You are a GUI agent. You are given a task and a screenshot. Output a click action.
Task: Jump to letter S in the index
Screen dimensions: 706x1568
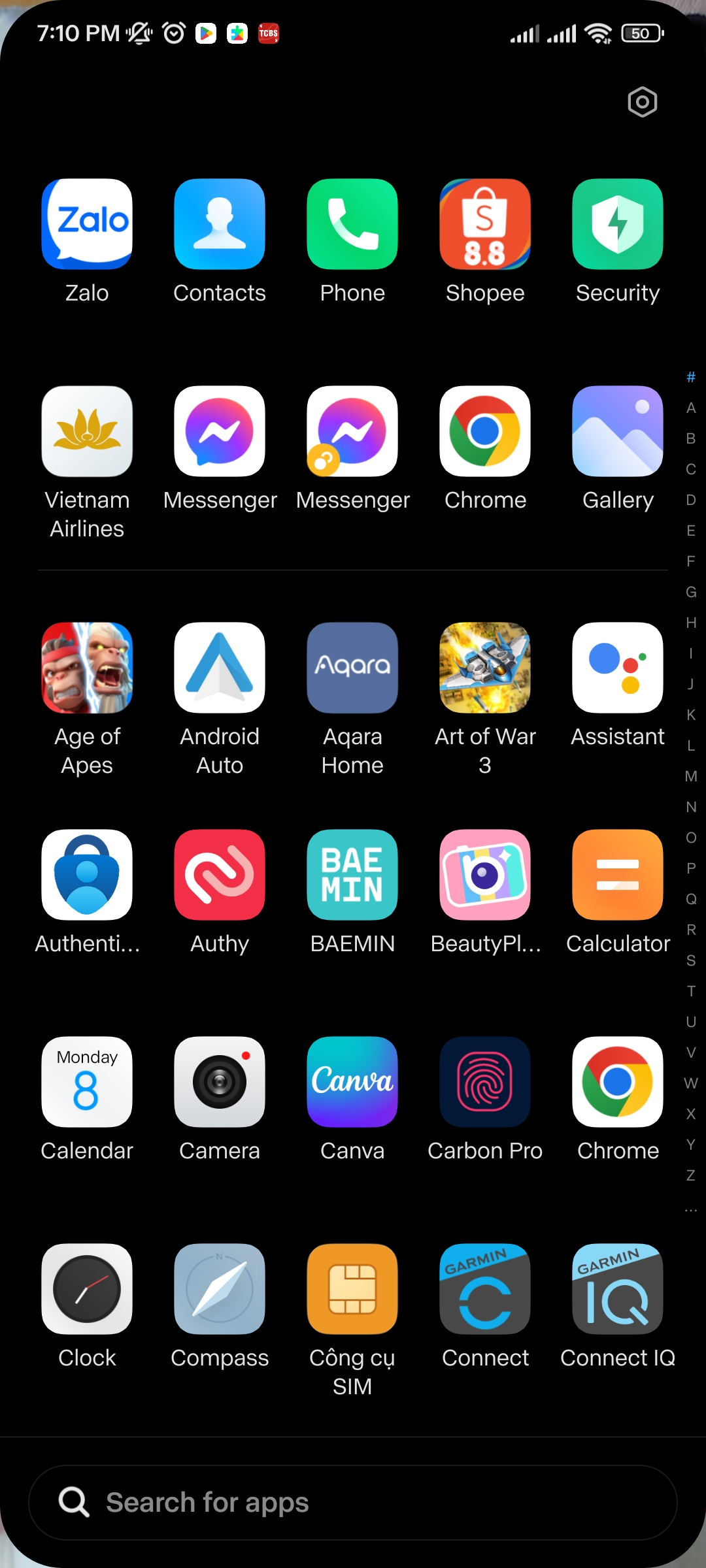[x=691, y=960]
